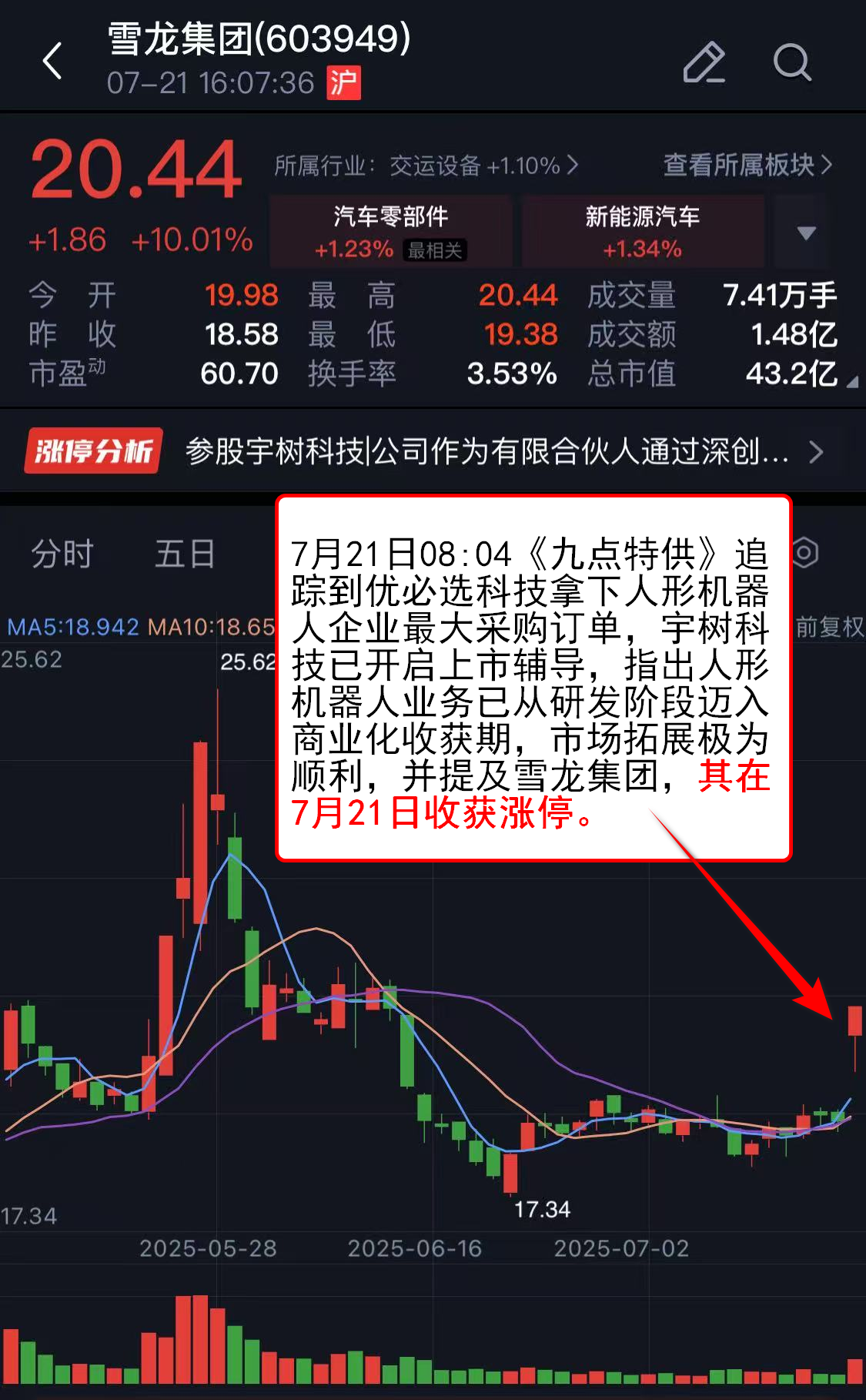Switch to the 五日 chart tab
The height and width of the screenshot is (1400, 866).
coord(185,554)
